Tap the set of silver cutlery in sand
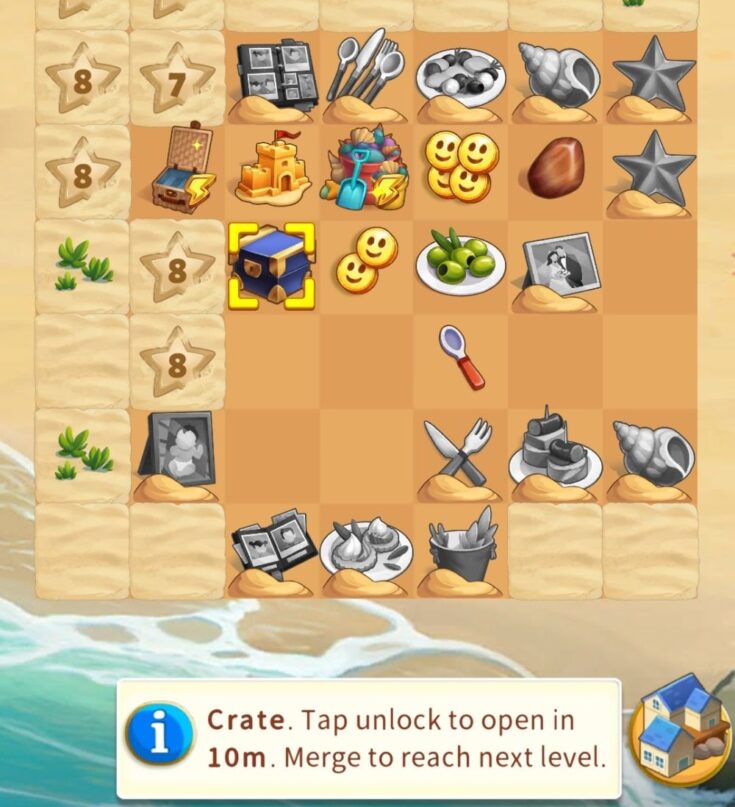This screenshot has height=807, width=735. coord(366,71)
